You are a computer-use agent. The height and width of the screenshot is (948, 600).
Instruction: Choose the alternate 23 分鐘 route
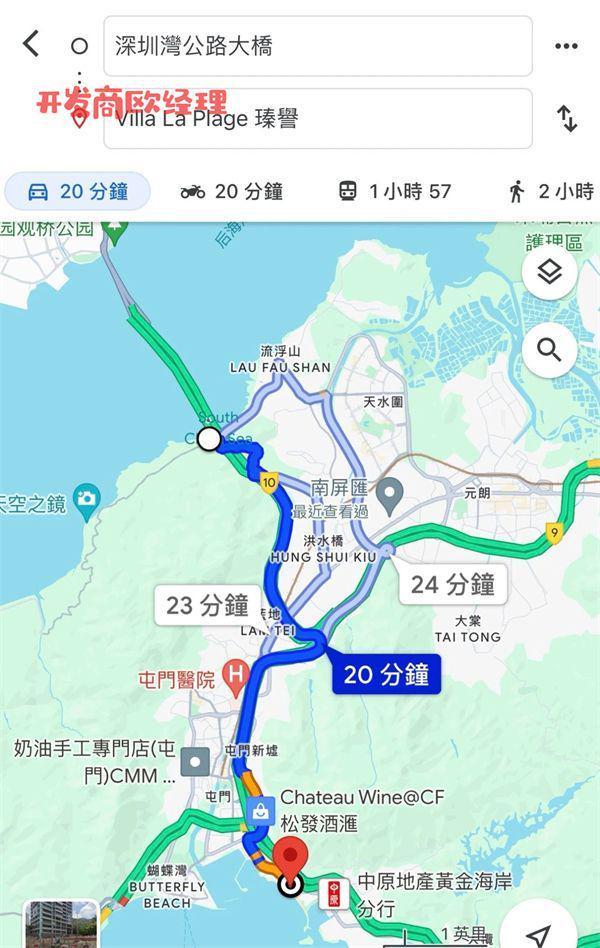(x=207, y=605)
